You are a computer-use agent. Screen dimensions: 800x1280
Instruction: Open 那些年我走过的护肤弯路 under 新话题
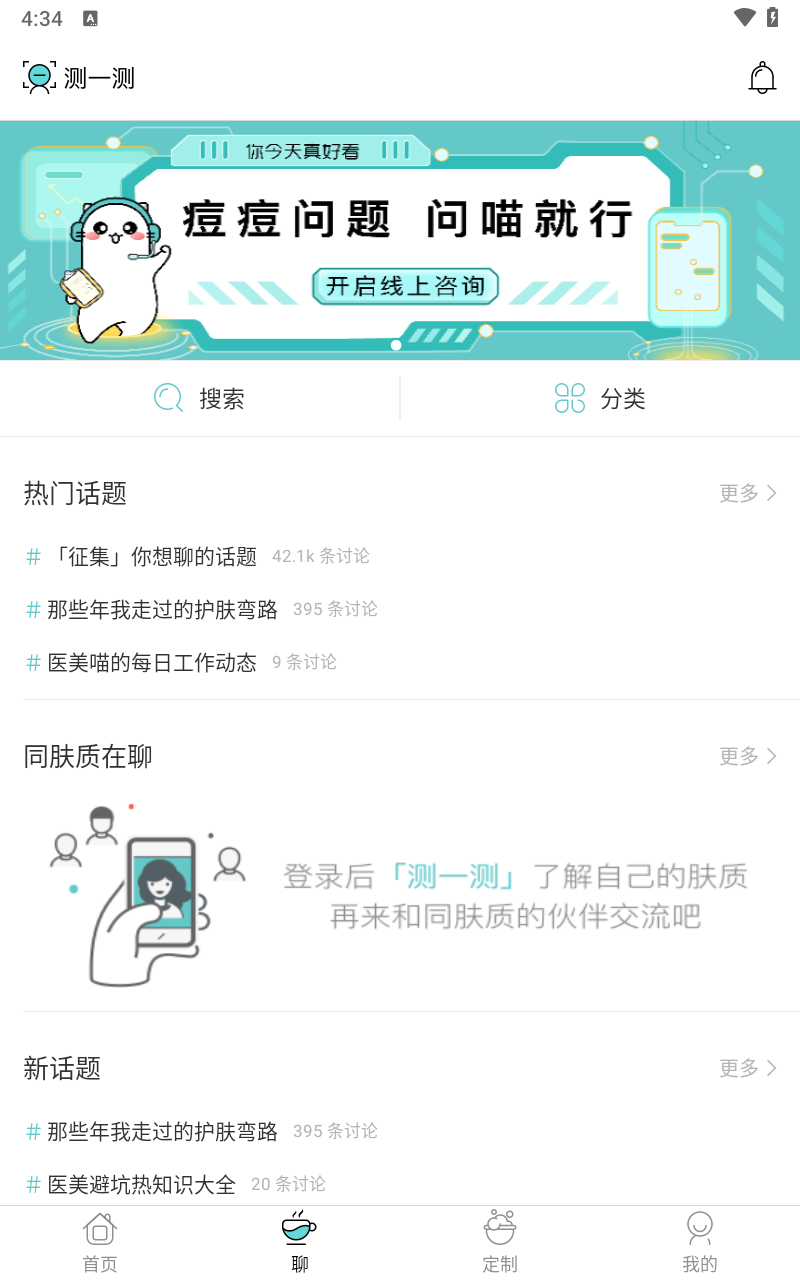pos(162,1132)
